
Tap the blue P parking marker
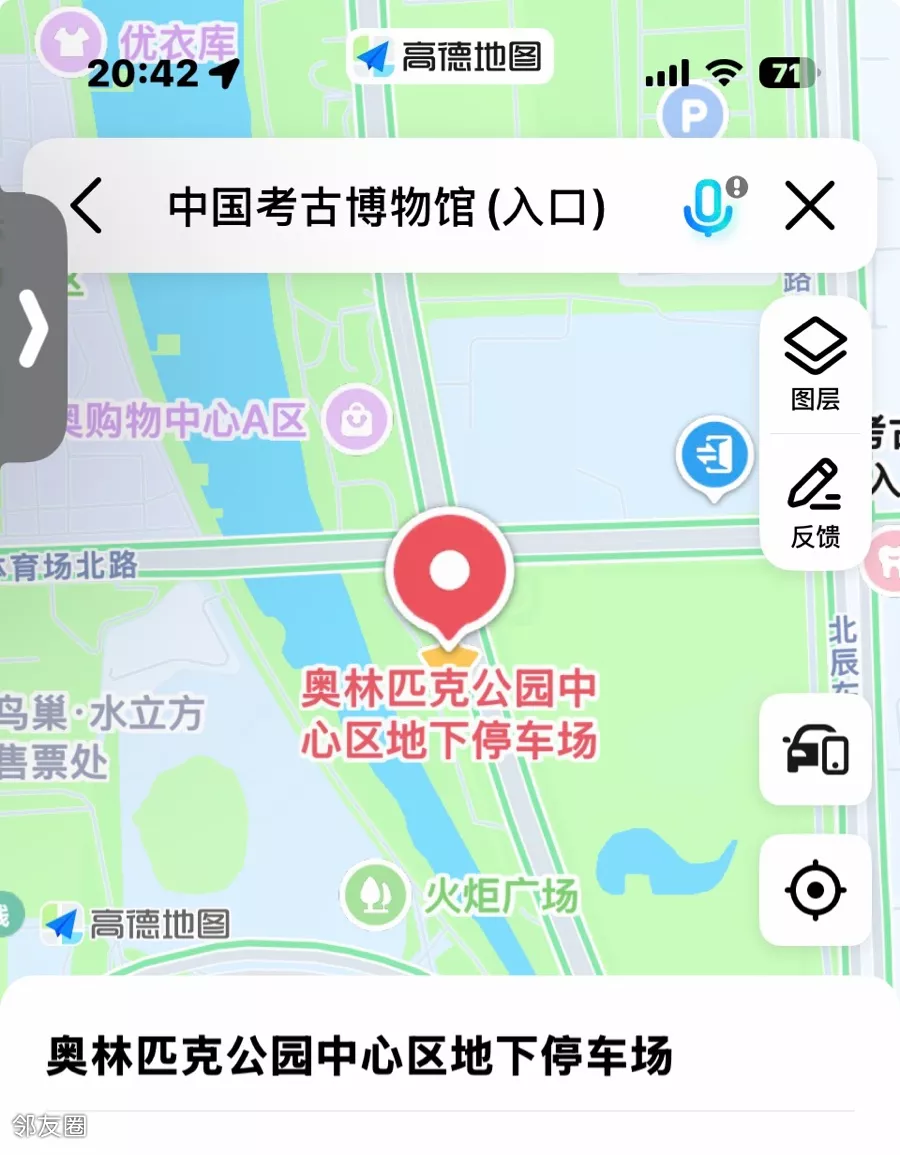(x=692, y=115)
